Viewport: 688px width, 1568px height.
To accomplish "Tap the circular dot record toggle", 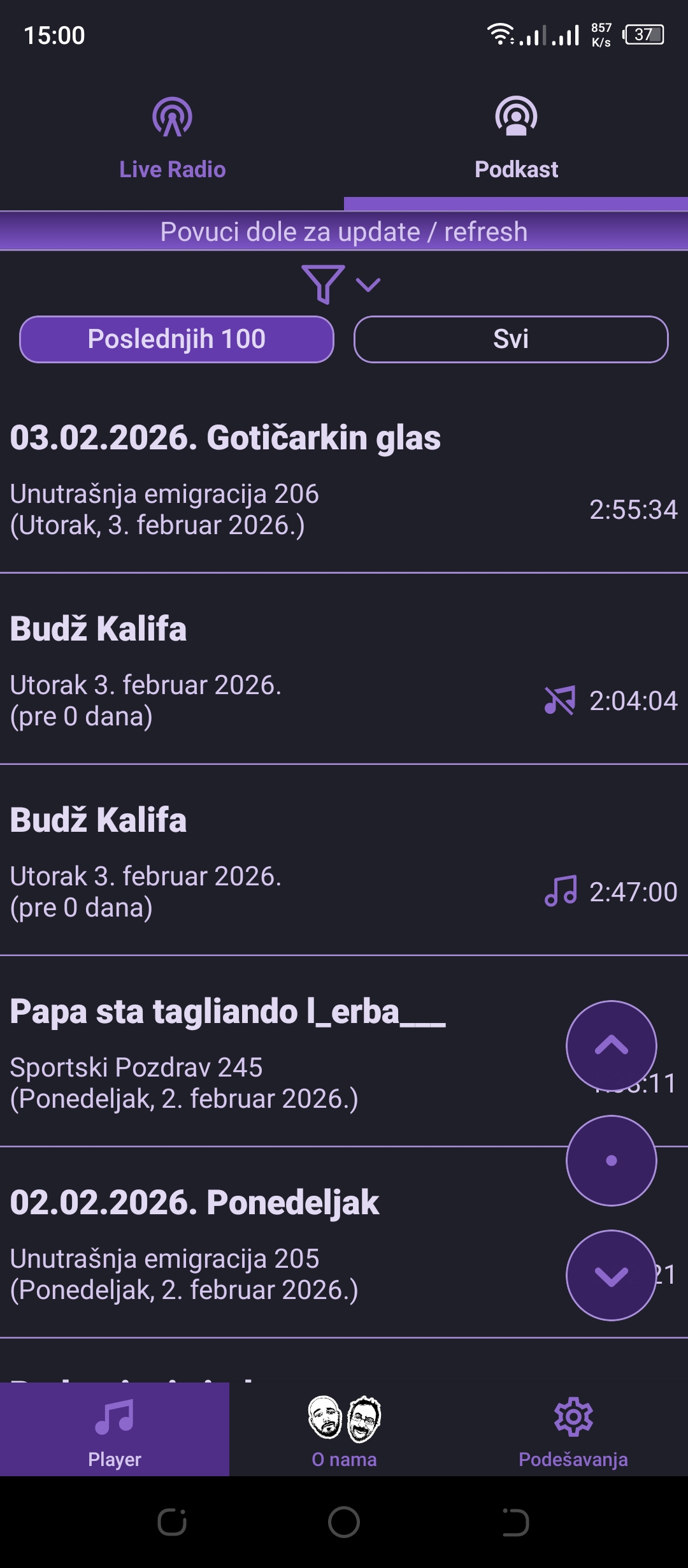I will point(612,1161).
